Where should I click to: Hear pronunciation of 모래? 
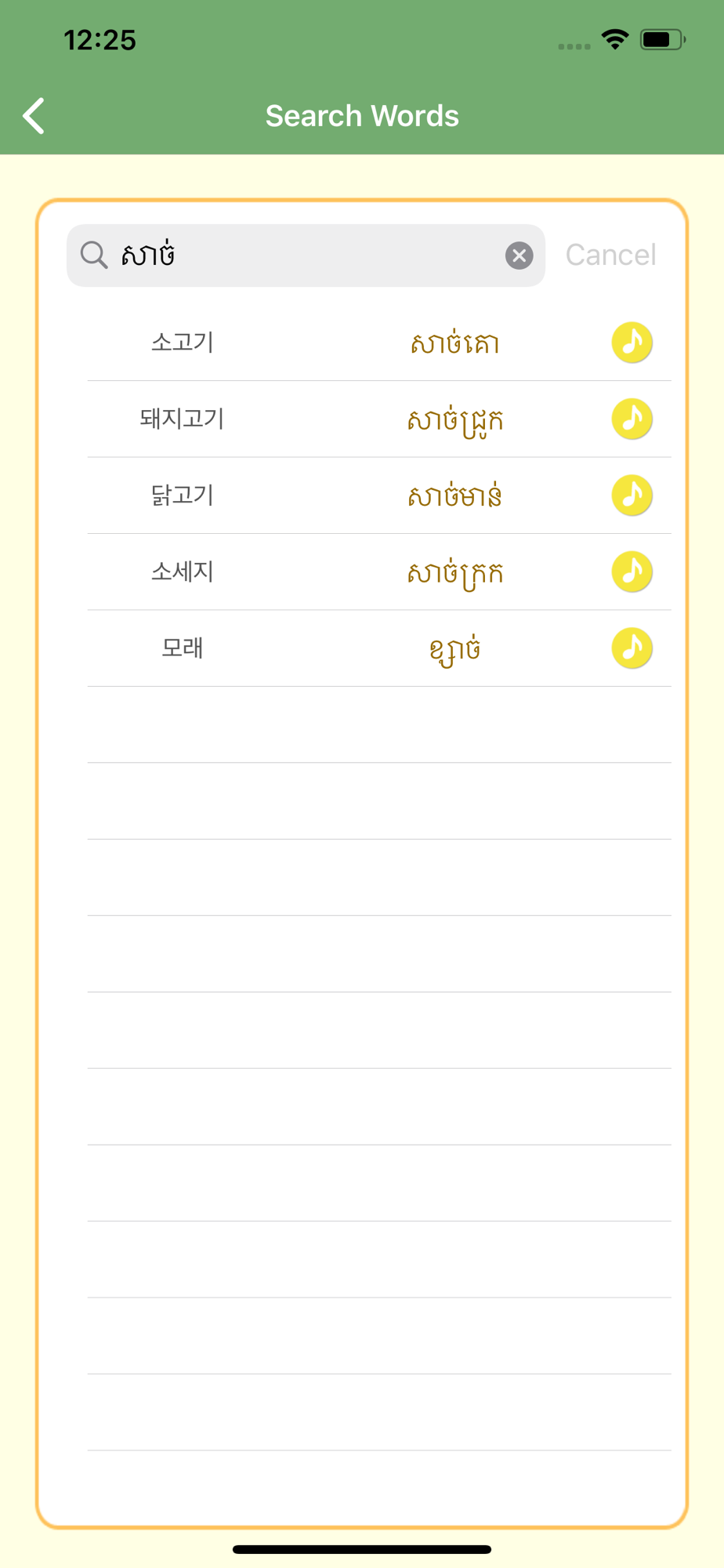click(x=632, y=648)
